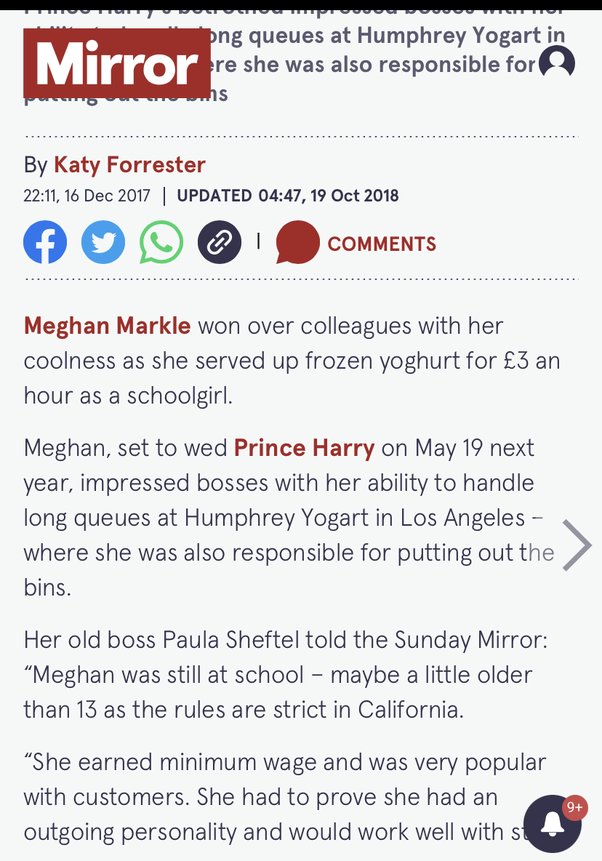
Task: Open the comments section
Action: (356, 243)
